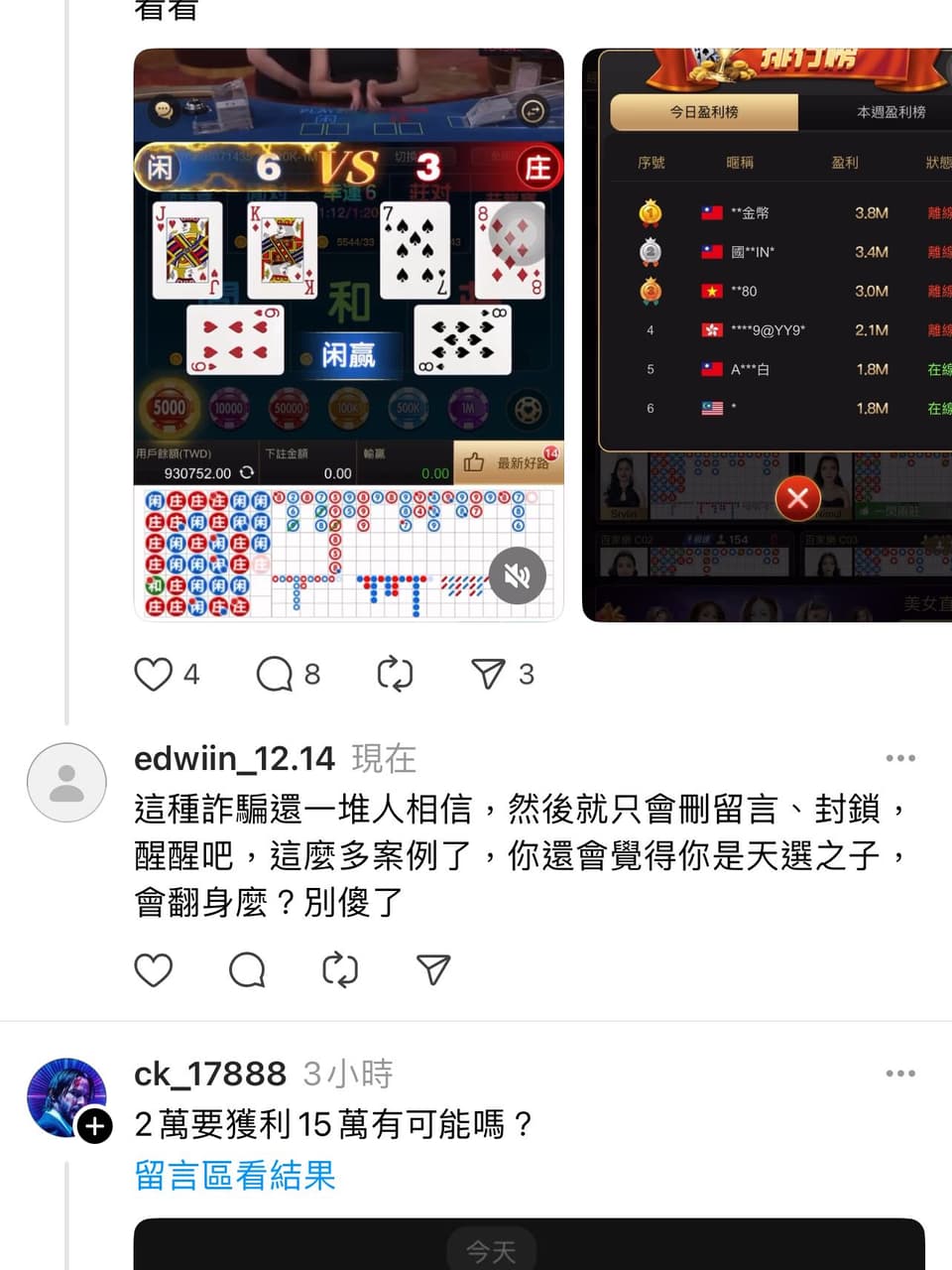Open comments on the baccarat video post
Image resolution: width=952 pixels, height=1270 pixels.
(x=275, y=675)
